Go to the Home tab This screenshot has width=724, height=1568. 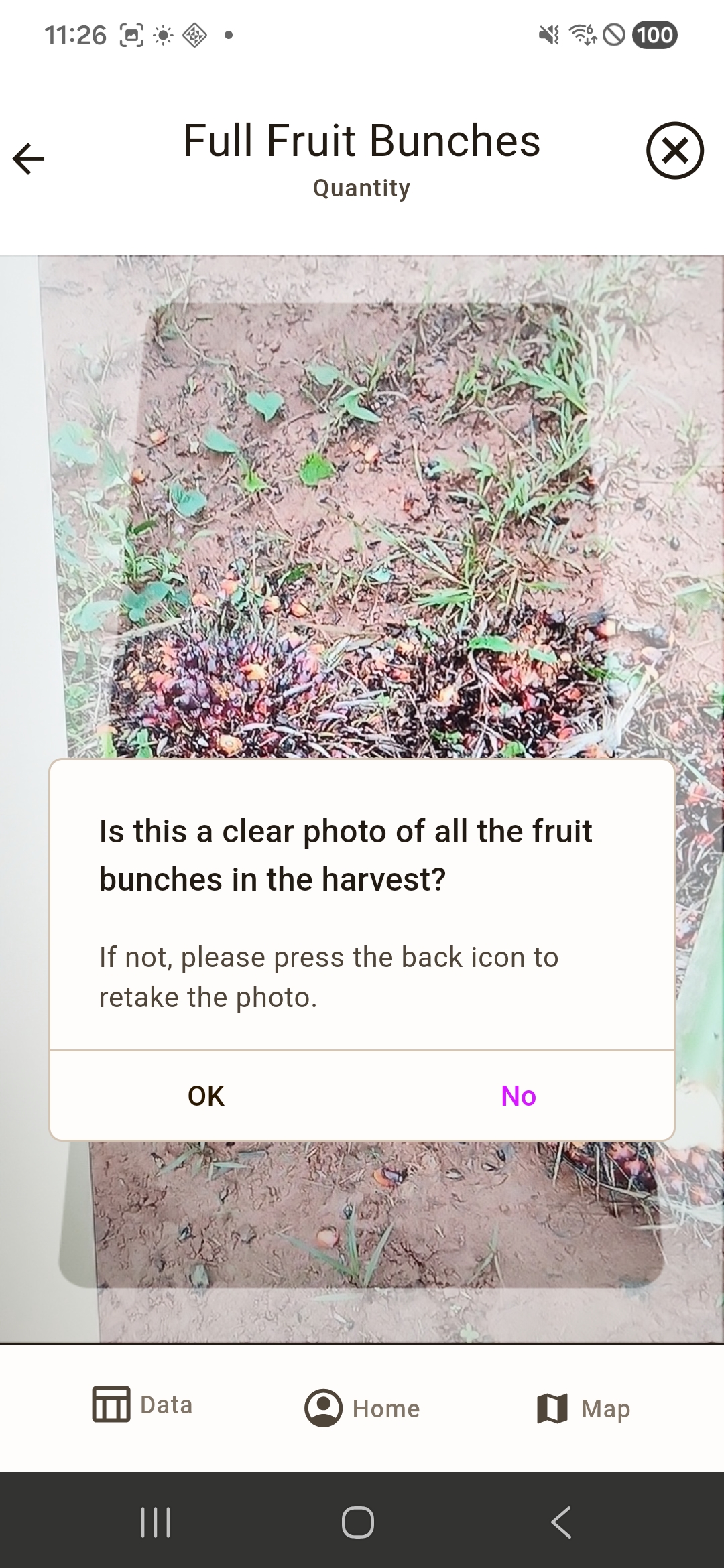[362, 1409]
